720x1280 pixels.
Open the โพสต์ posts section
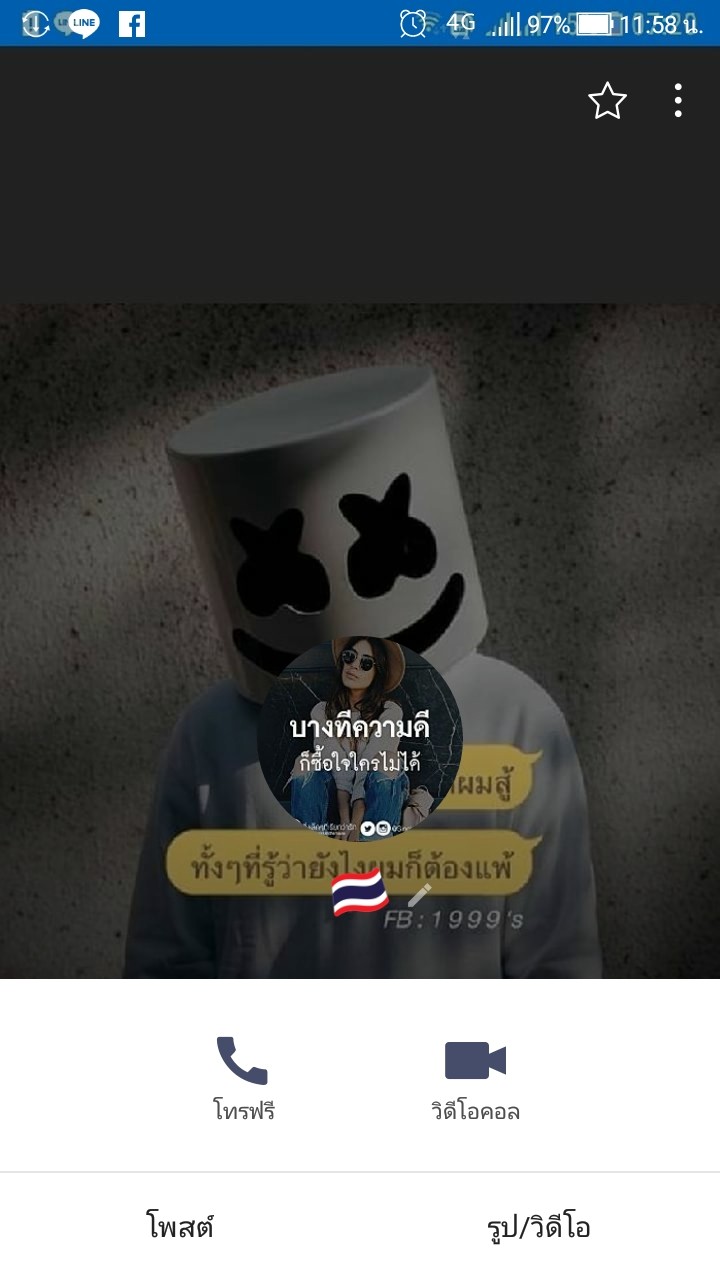pyautogui.click(x=180, y=1226)
